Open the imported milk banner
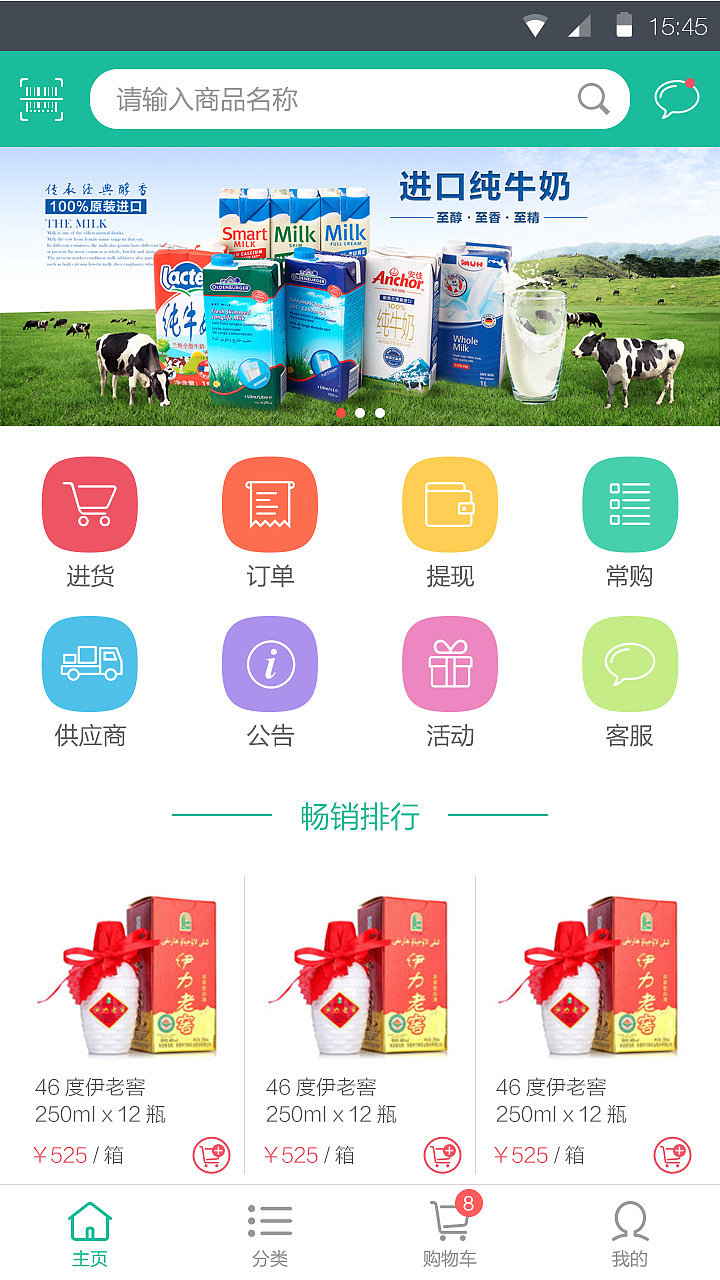Image resolution: width=720 pixels, height=1280 pixels. point(360,287)
